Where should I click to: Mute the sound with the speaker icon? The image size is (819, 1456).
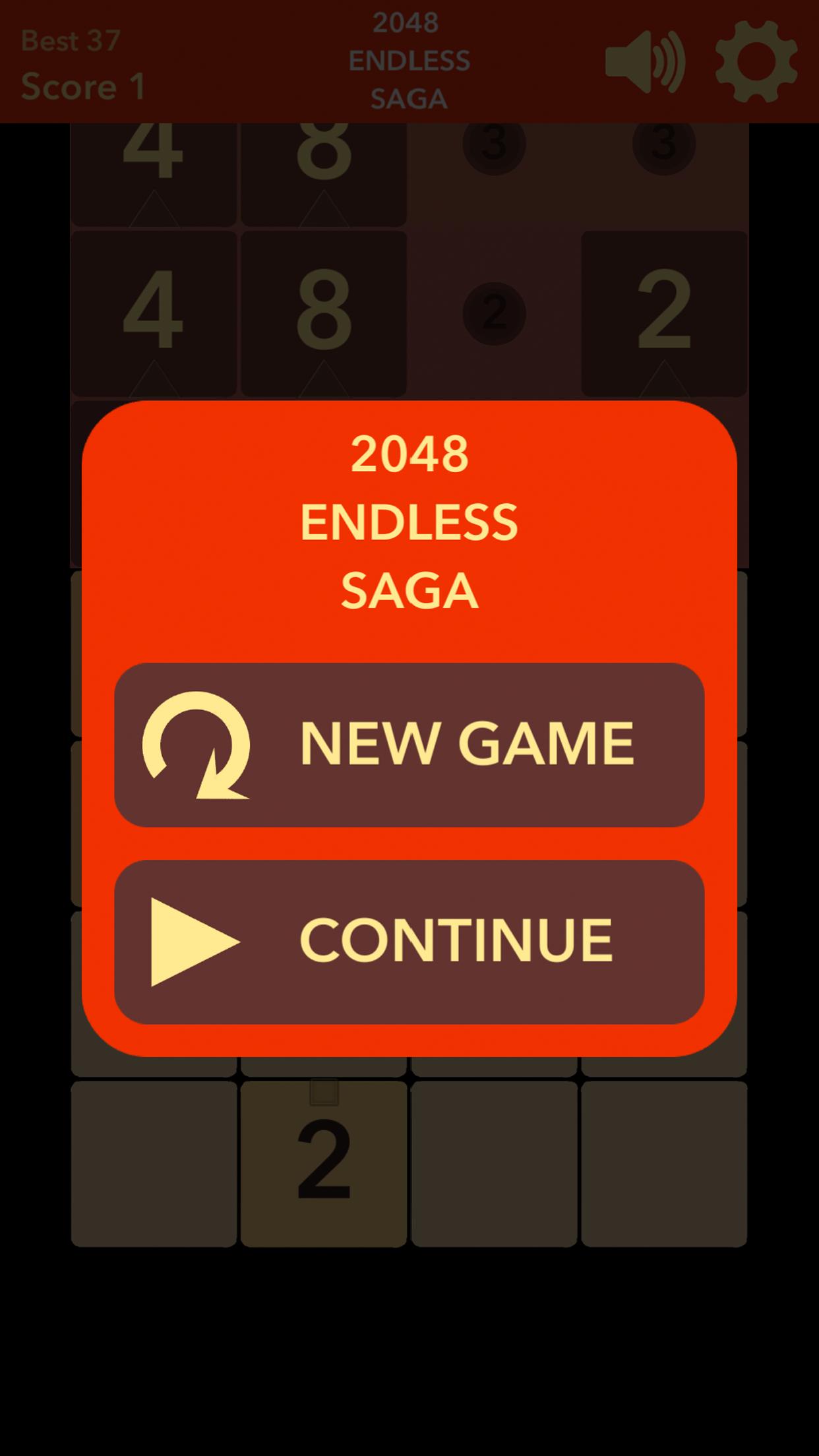pyautogui.click(x=644, y=63)
